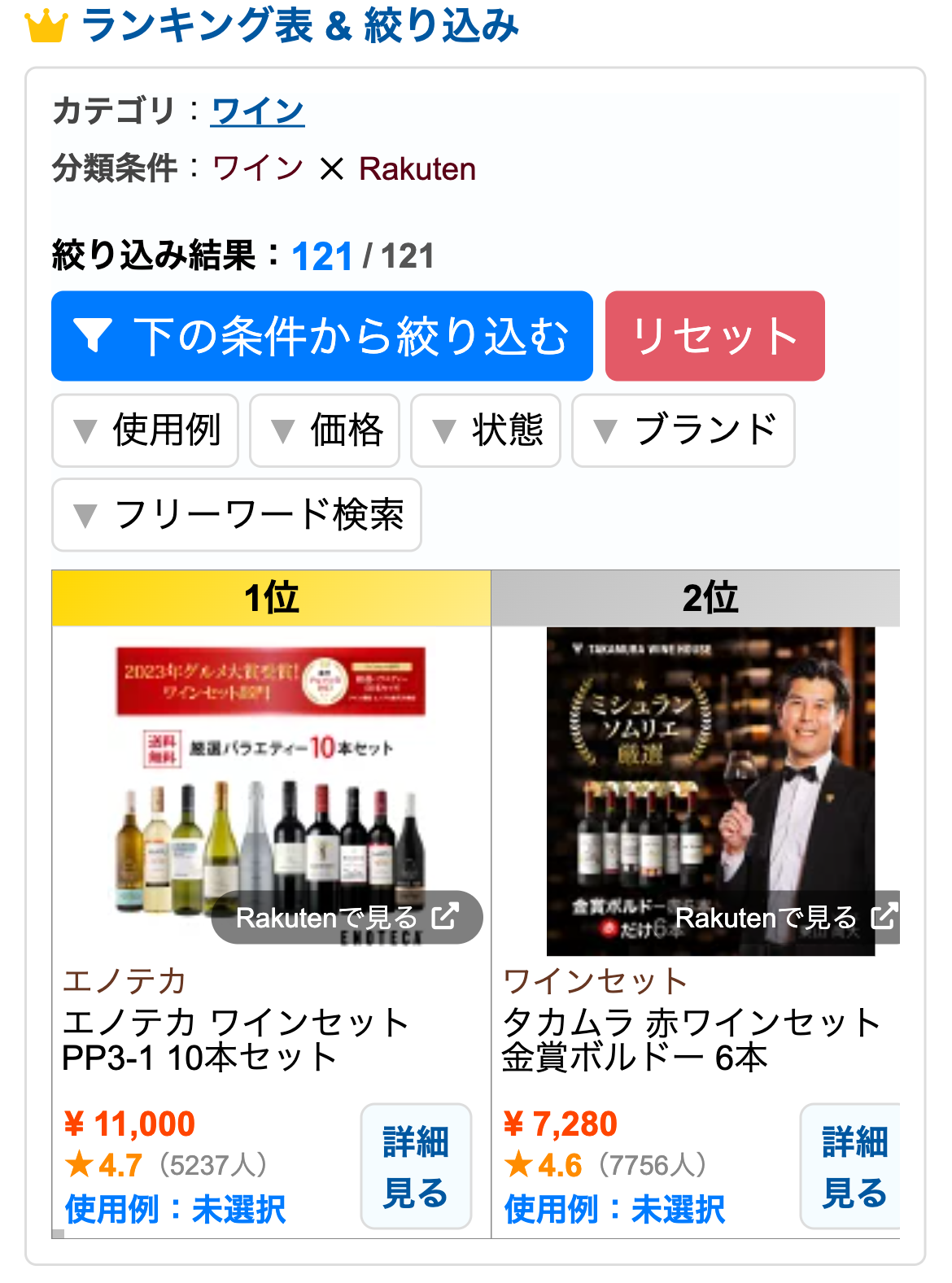Open 詳細見る for タカムラ 赤ワインセット
Image resolution: width=952 pixels, height=1283 pixels.
click(x=853, y=1166)
